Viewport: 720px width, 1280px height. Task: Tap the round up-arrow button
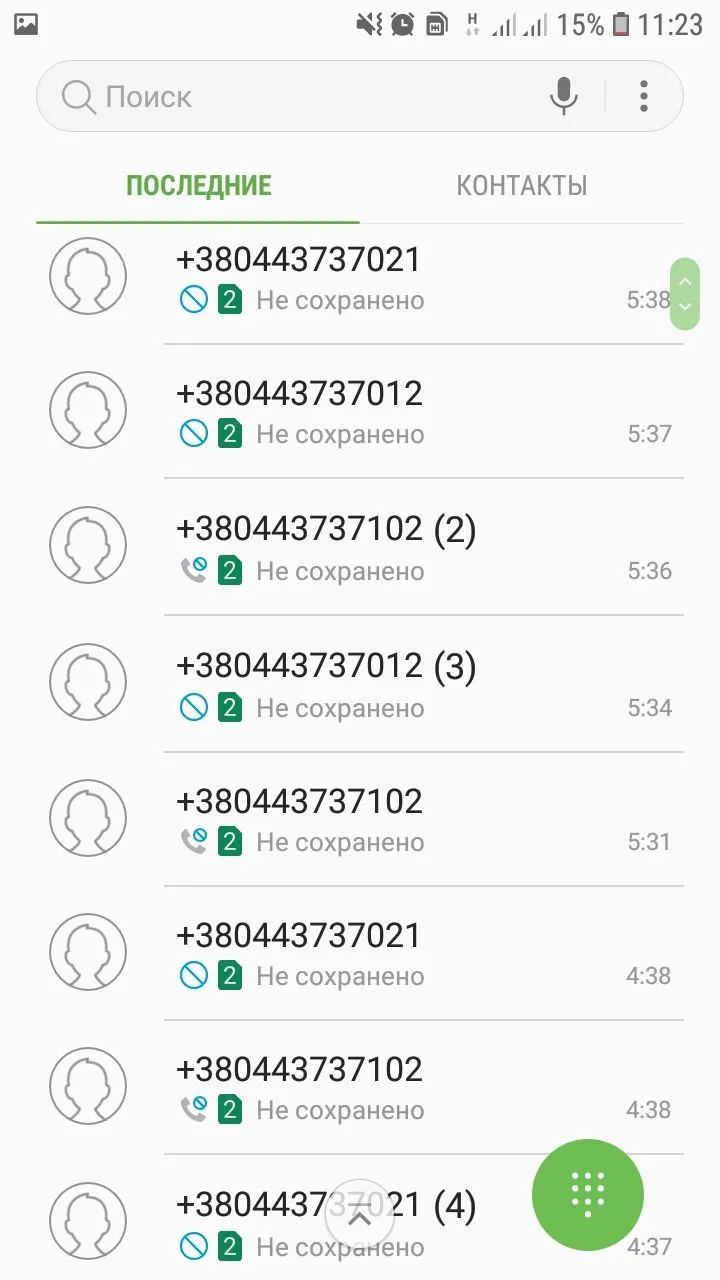[x=359, y=1217]
